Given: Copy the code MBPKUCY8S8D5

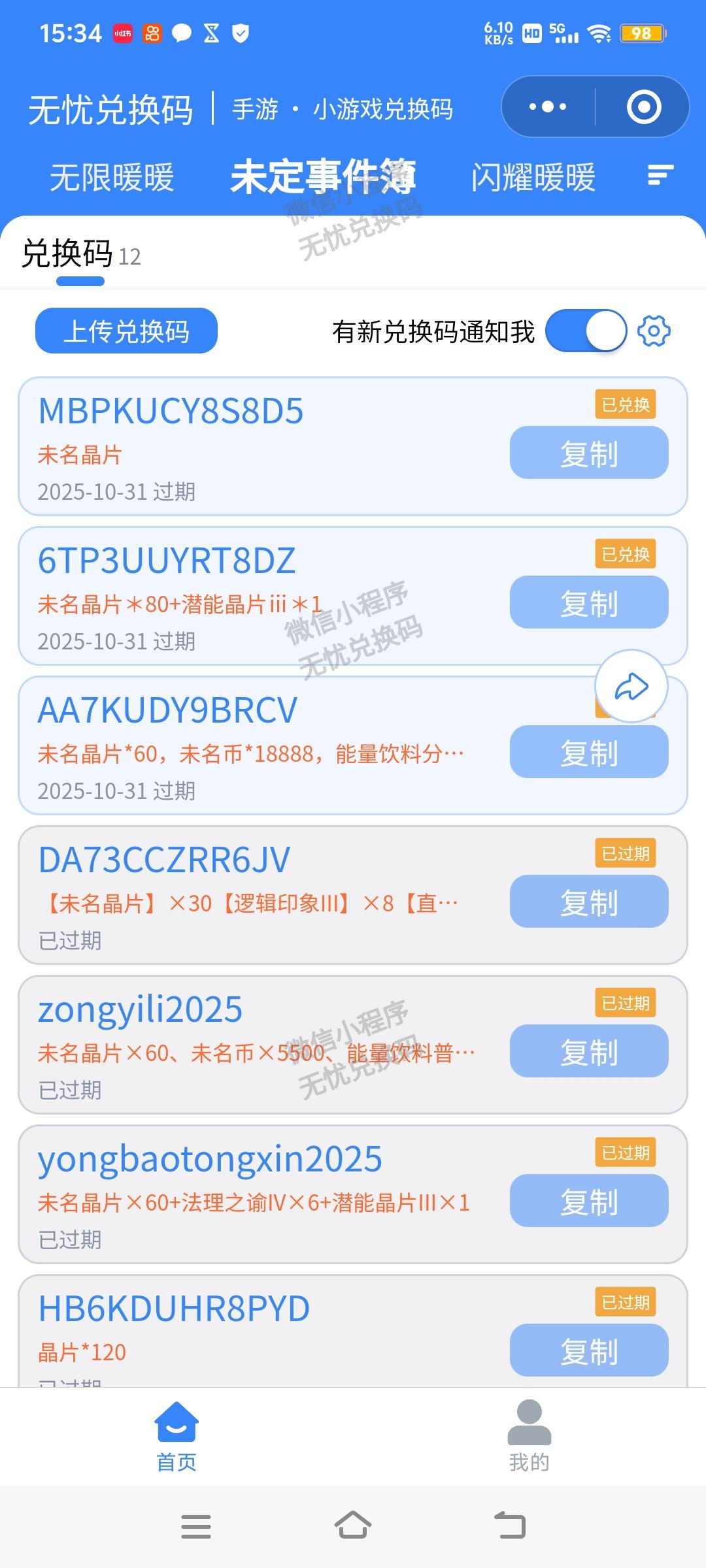Looking at the screenshot, I should (x=589, y=453).
